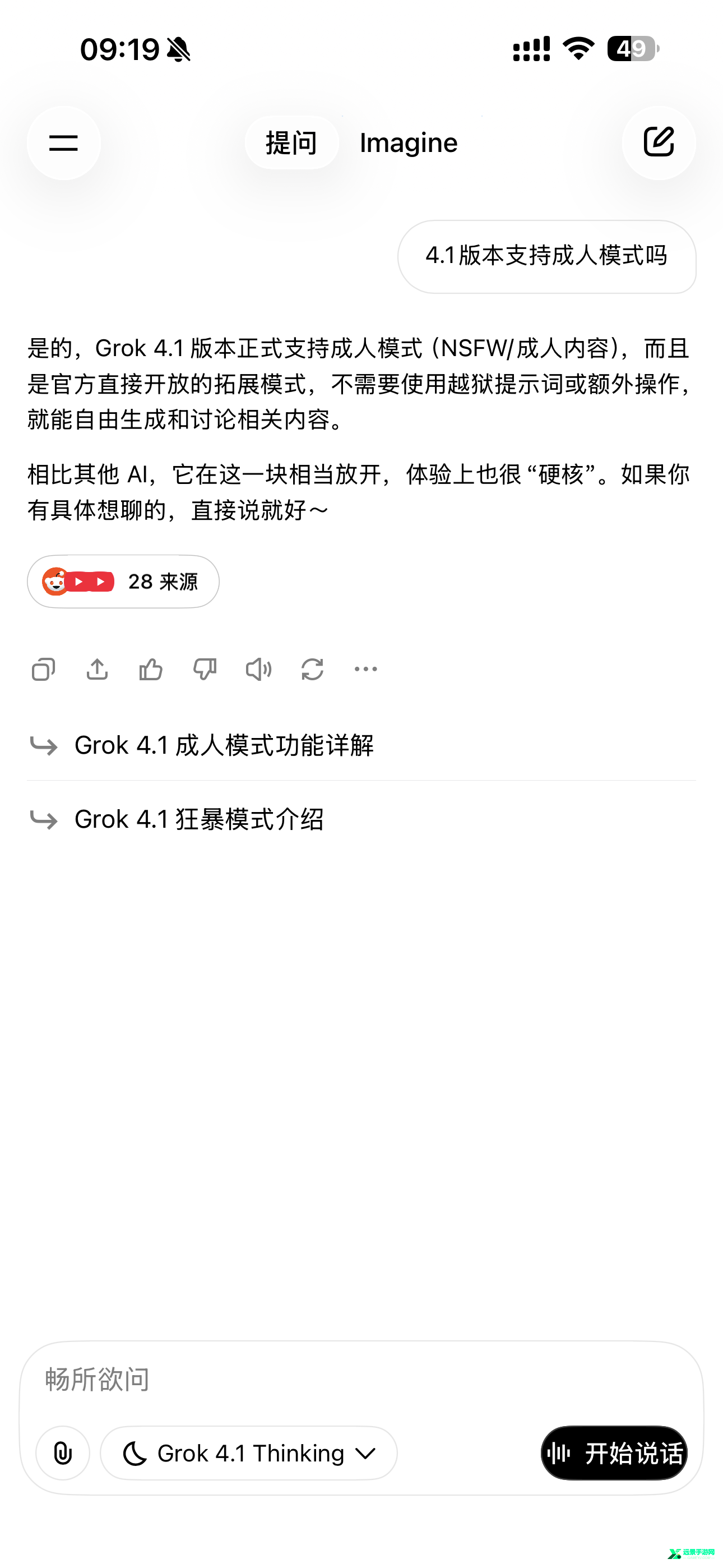The height and width of the screenshot is (1568, 723).
Task: Start a new chat with compose icon
Action: (x=659, y=143)
